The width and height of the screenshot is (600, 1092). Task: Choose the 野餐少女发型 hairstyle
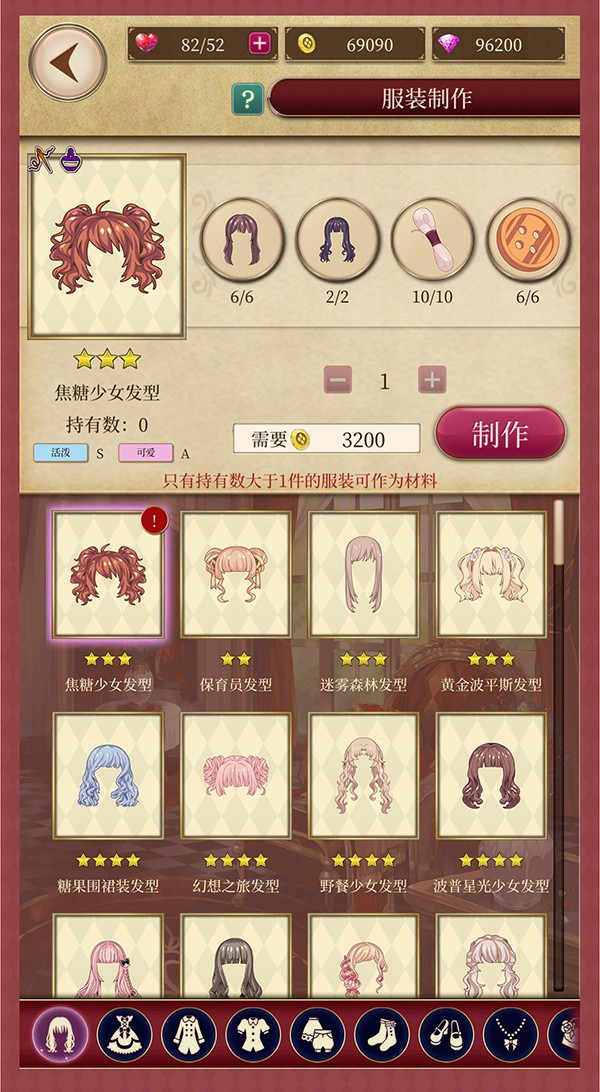click(363, 775)
